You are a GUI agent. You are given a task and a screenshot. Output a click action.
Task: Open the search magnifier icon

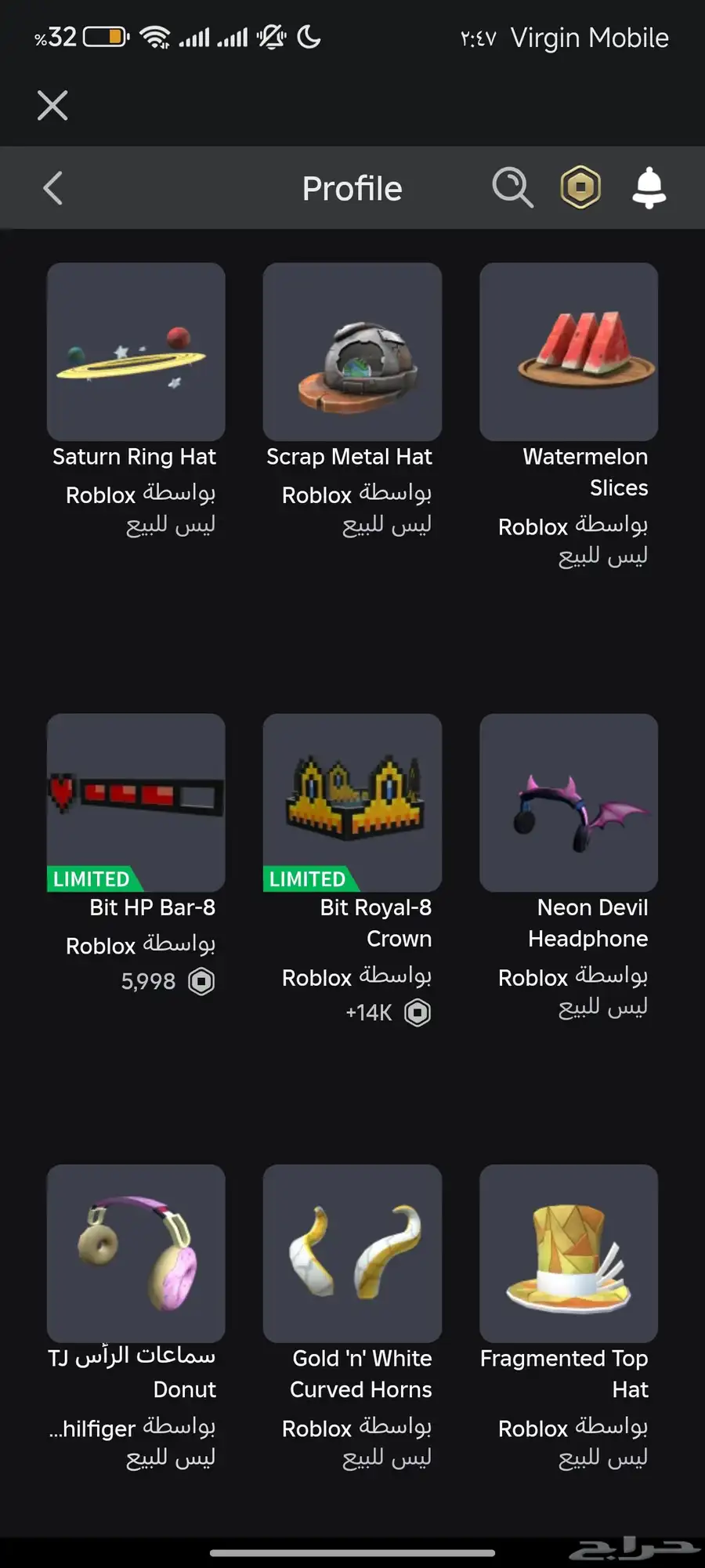[512, 188]
